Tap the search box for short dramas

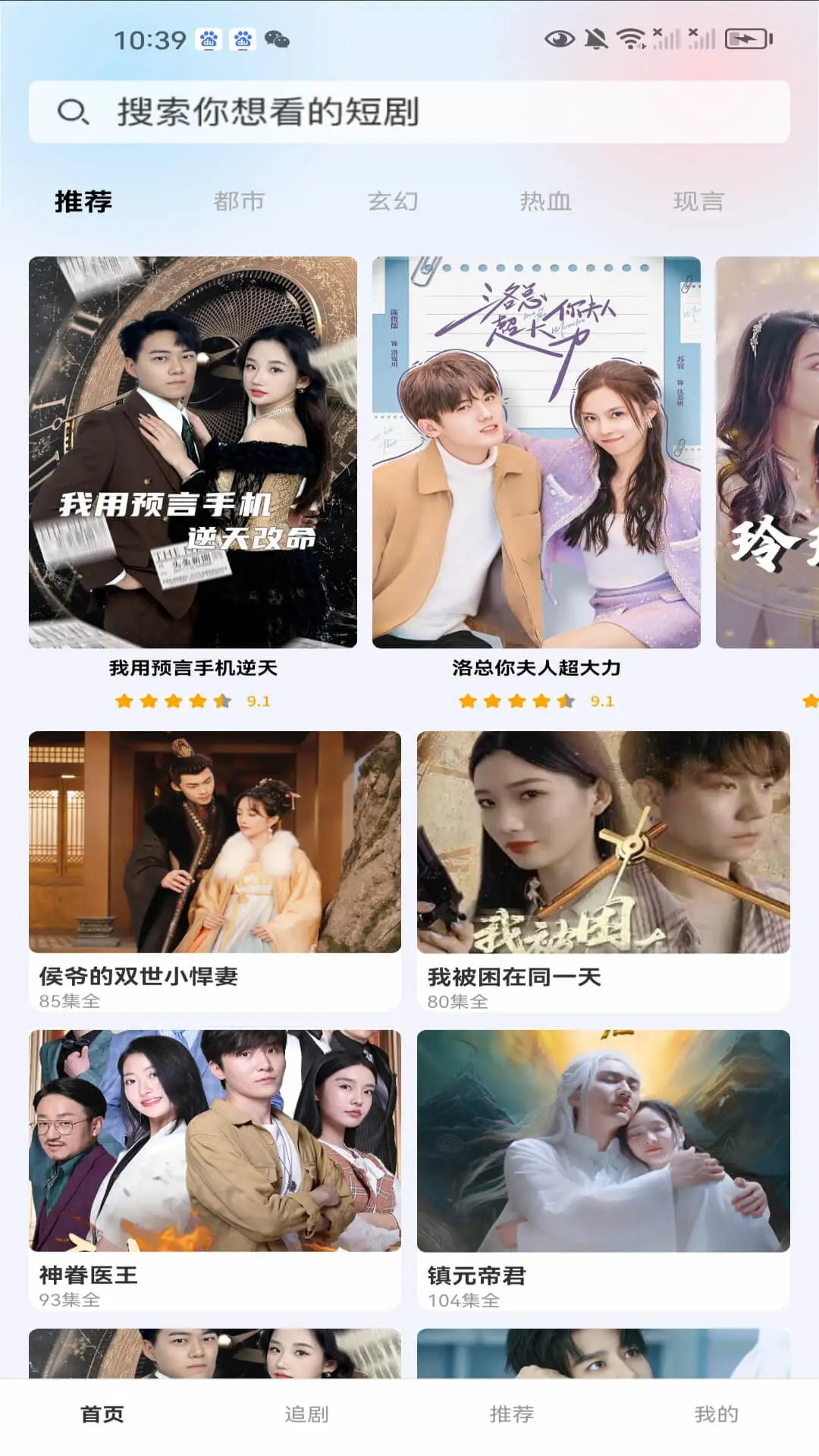coord(409,112)
